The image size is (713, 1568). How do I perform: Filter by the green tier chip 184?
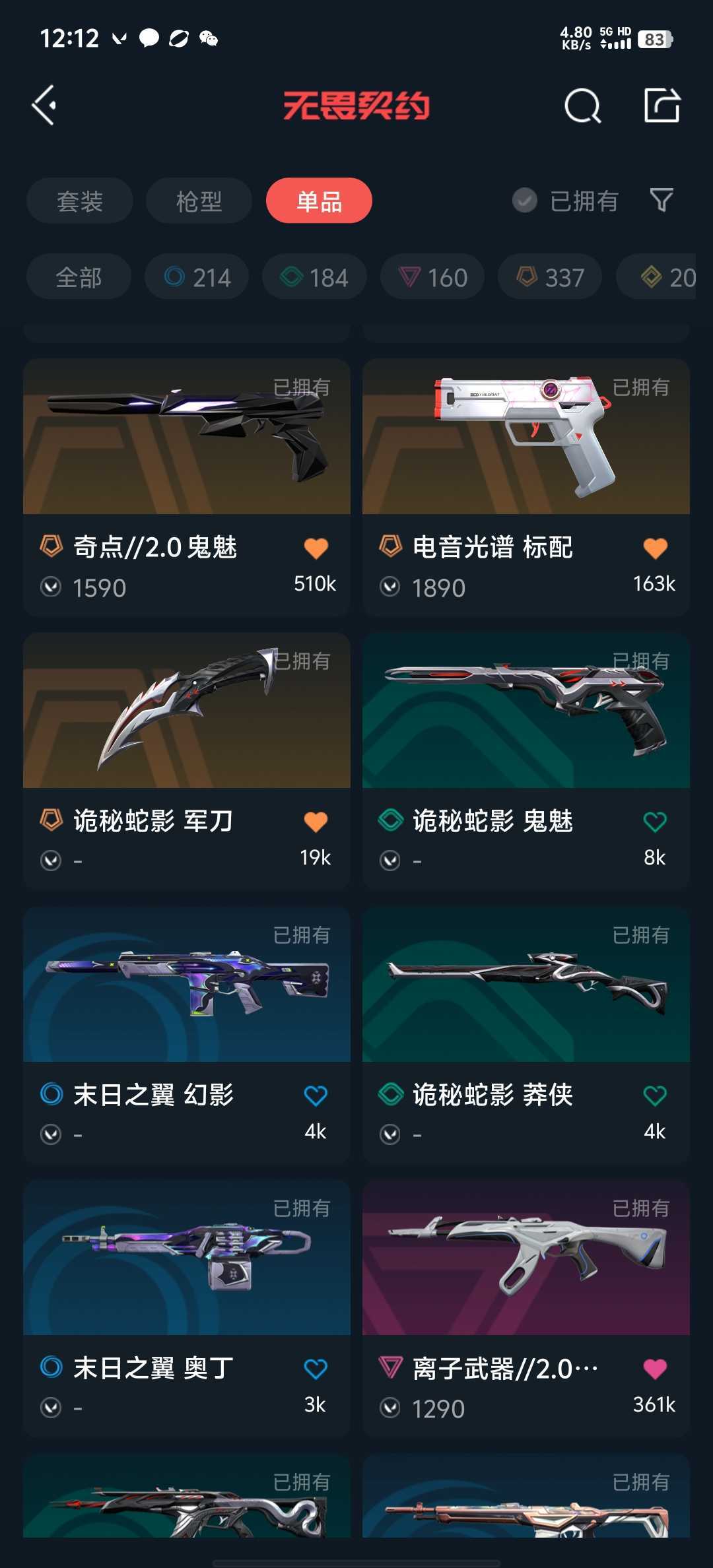point(314,277)
